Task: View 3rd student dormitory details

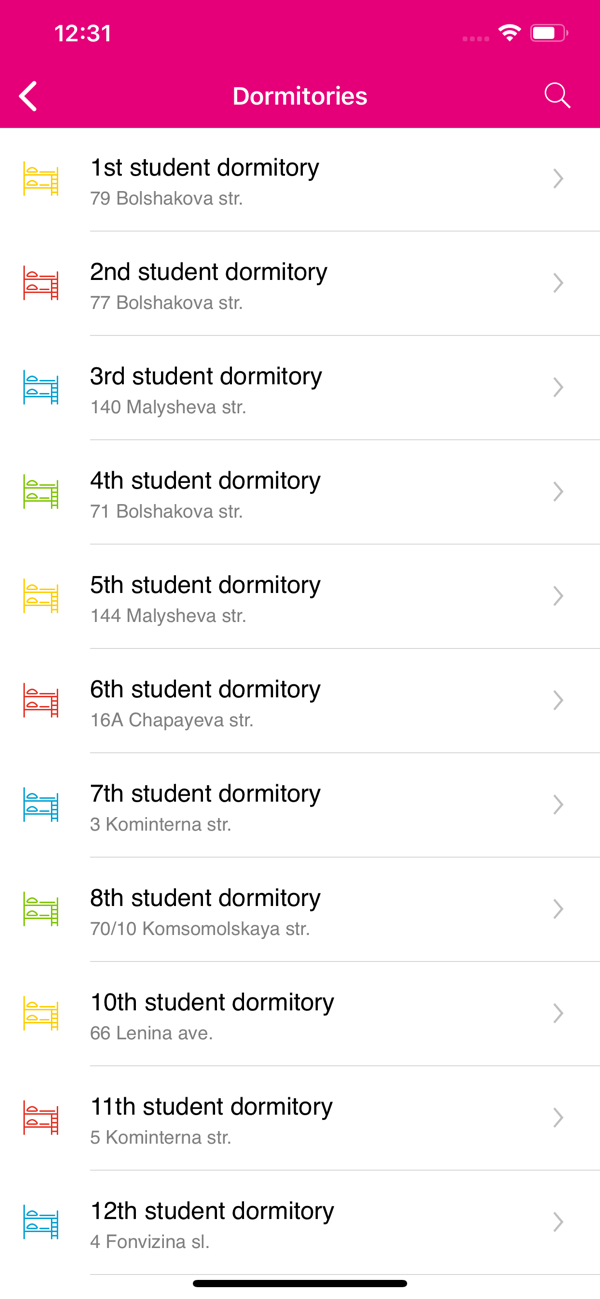Action: click(300, 388)
